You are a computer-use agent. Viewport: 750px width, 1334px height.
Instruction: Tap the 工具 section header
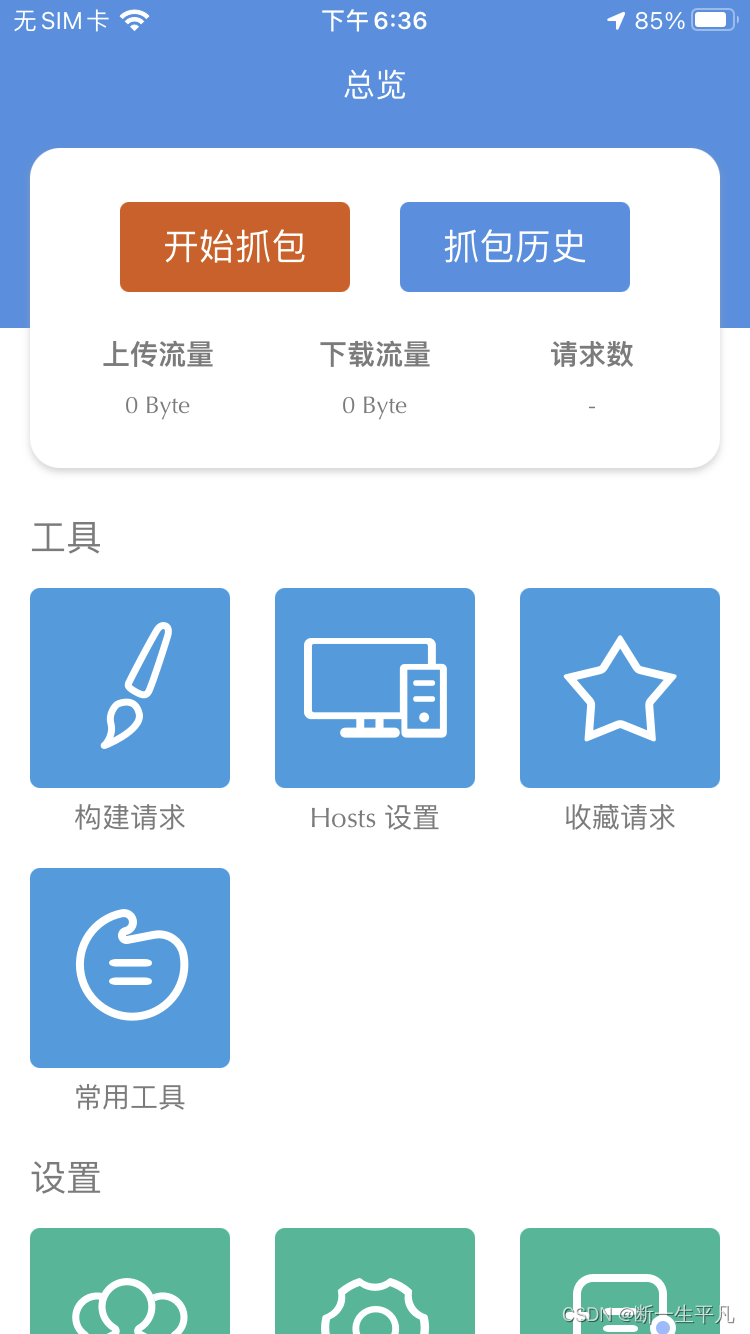click(x=66, y=537)
